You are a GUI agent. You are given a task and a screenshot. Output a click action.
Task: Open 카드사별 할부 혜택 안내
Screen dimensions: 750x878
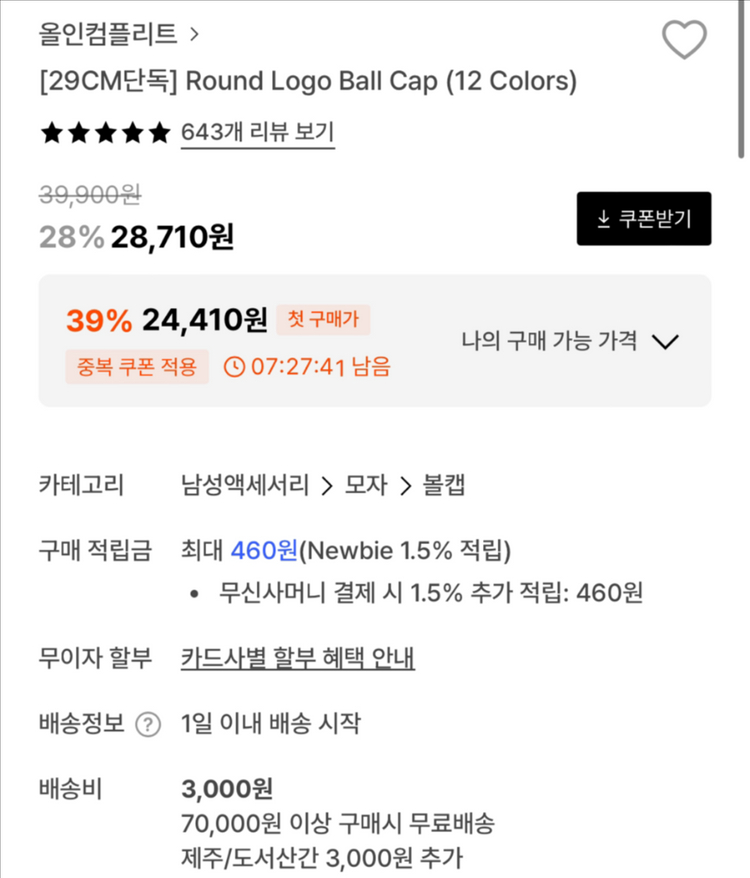pyautogui.click(x=298, y=658)
